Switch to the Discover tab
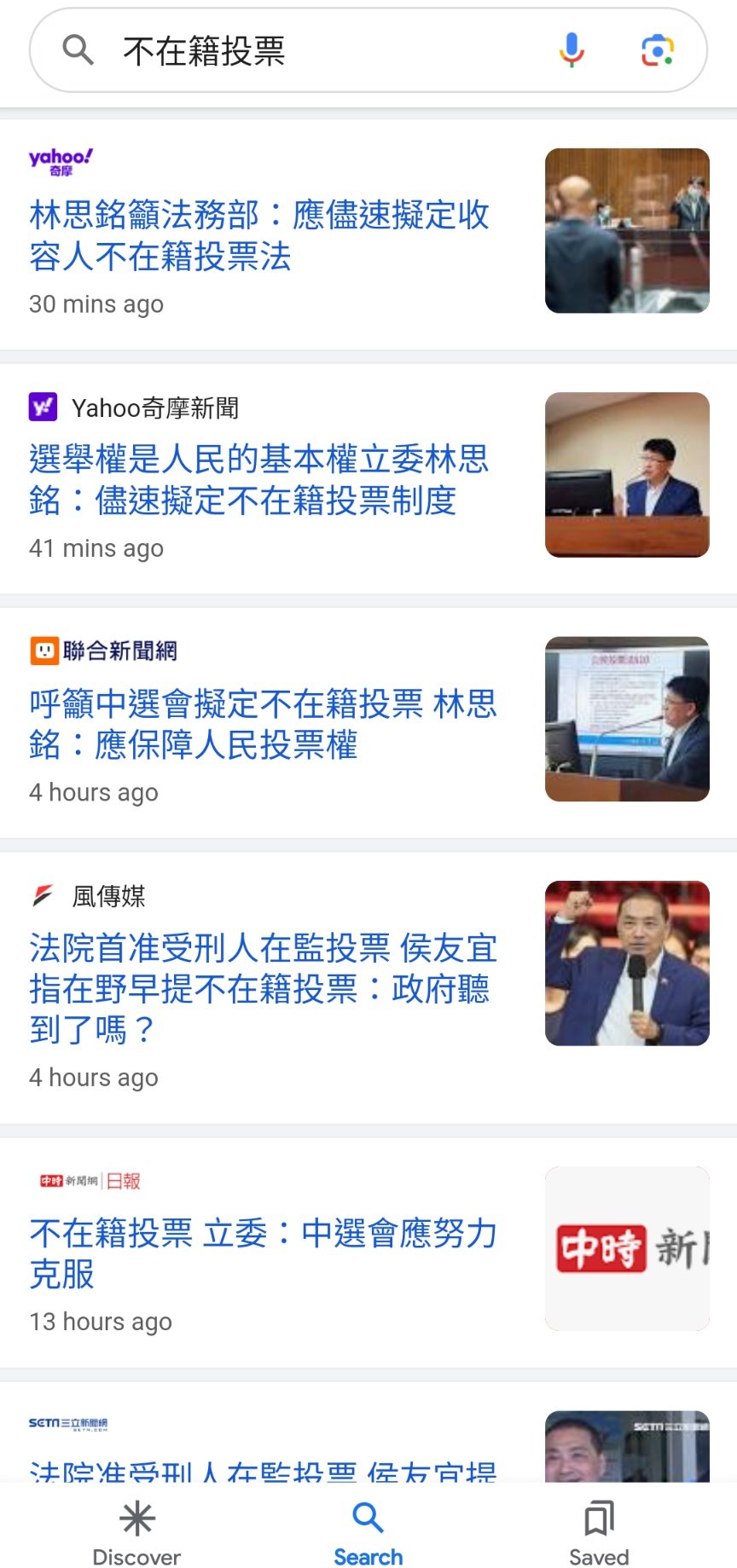This screenshot has width=737, height=1568. [136, 1532]
